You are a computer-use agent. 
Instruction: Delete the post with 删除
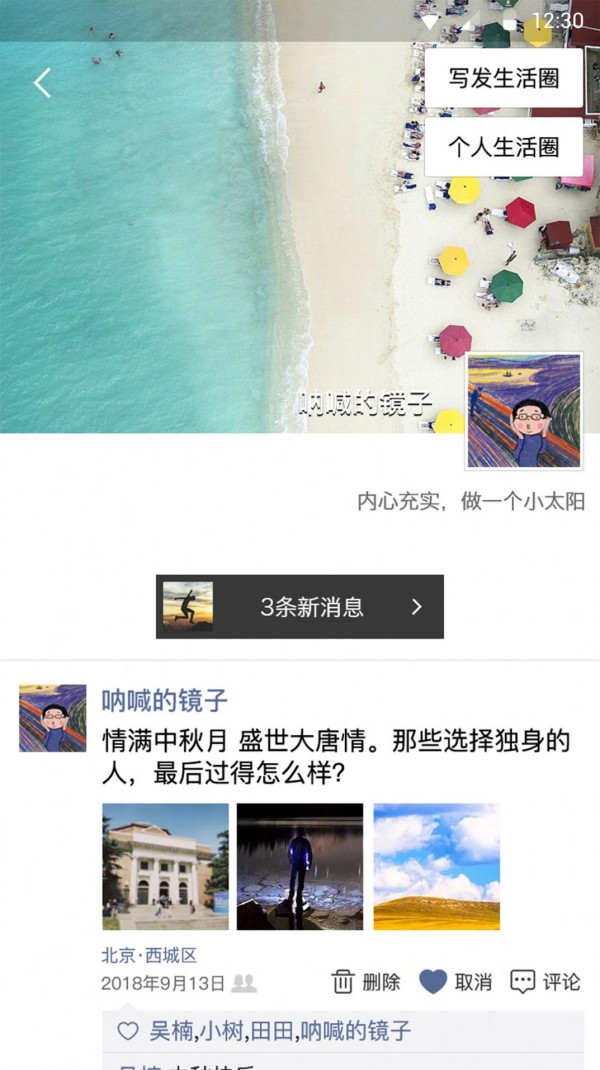point(366,982)
